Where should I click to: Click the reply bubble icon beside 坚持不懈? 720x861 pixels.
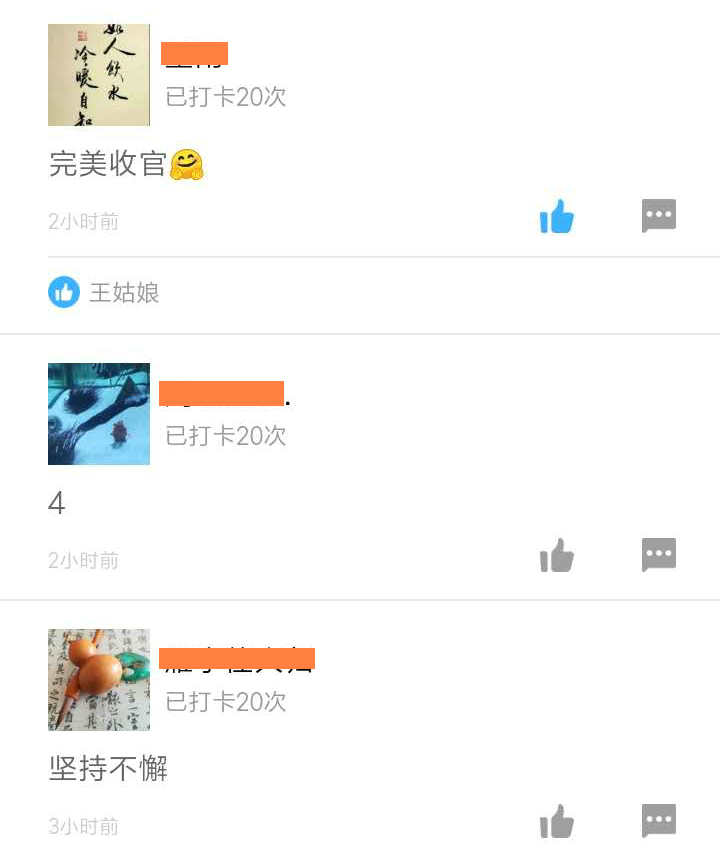[658, 821]
